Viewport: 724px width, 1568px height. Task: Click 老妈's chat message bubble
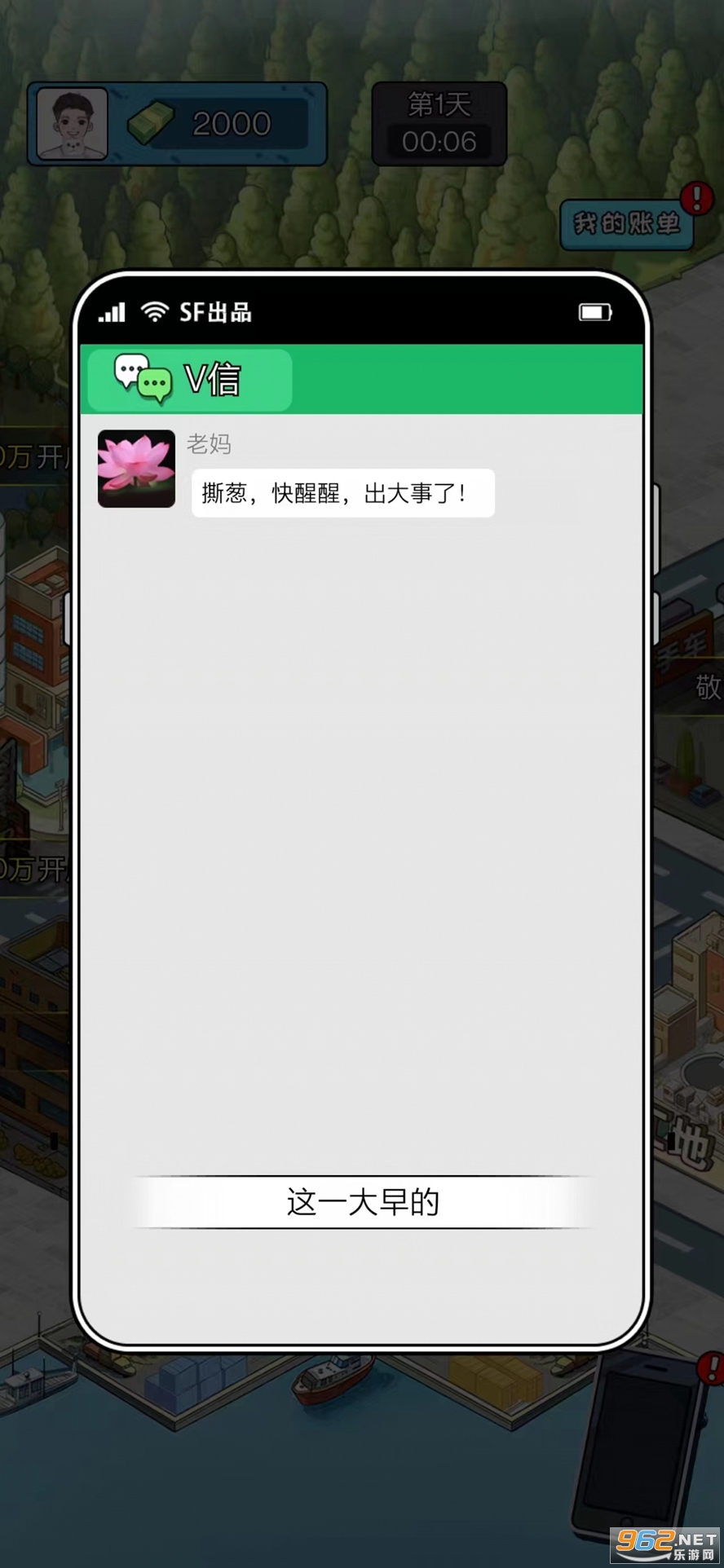click(x=342, y=493)
